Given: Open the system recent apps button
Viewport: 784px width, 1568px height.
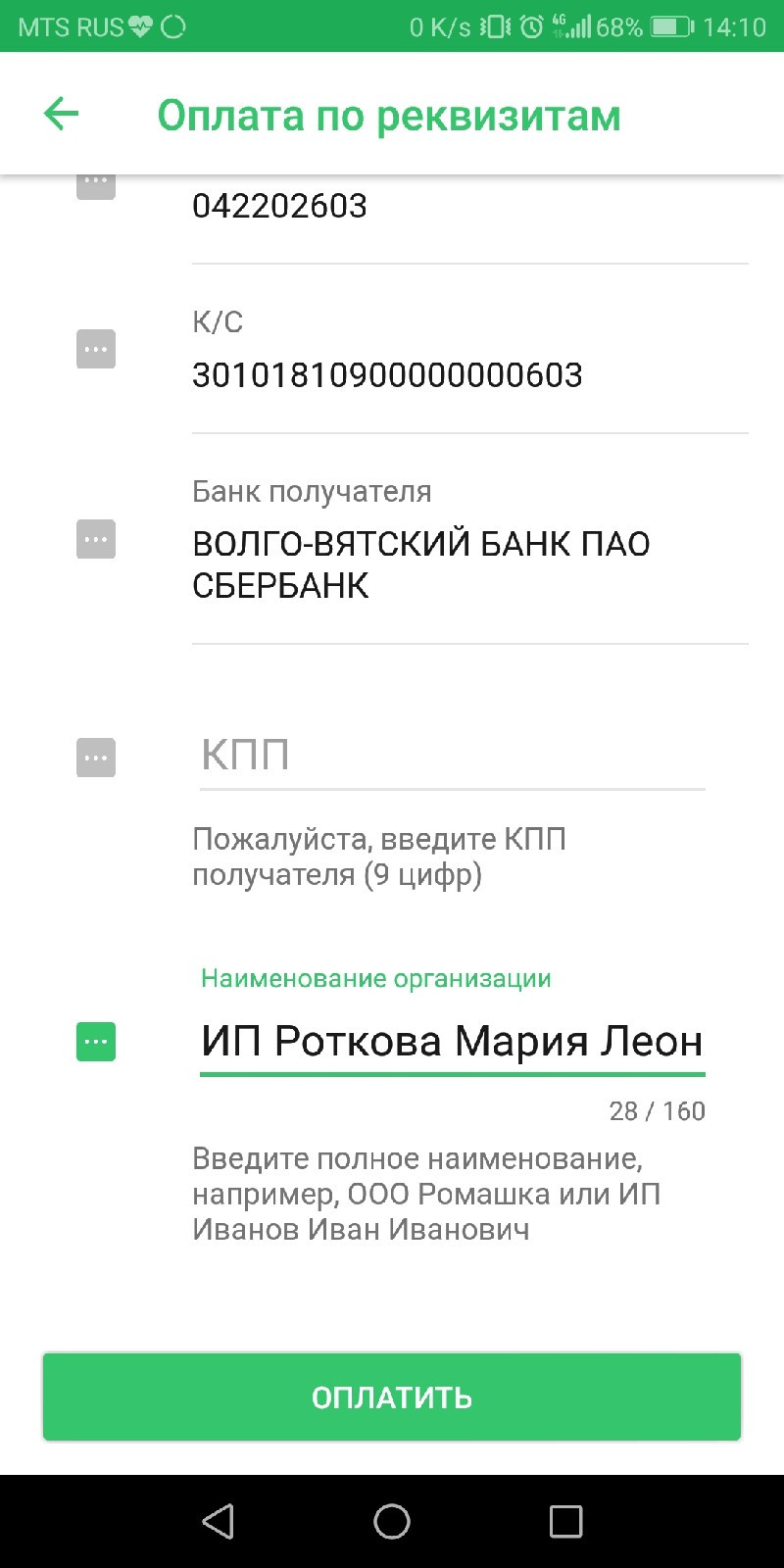Looking at the screenshot, I should pos(565,1522).
